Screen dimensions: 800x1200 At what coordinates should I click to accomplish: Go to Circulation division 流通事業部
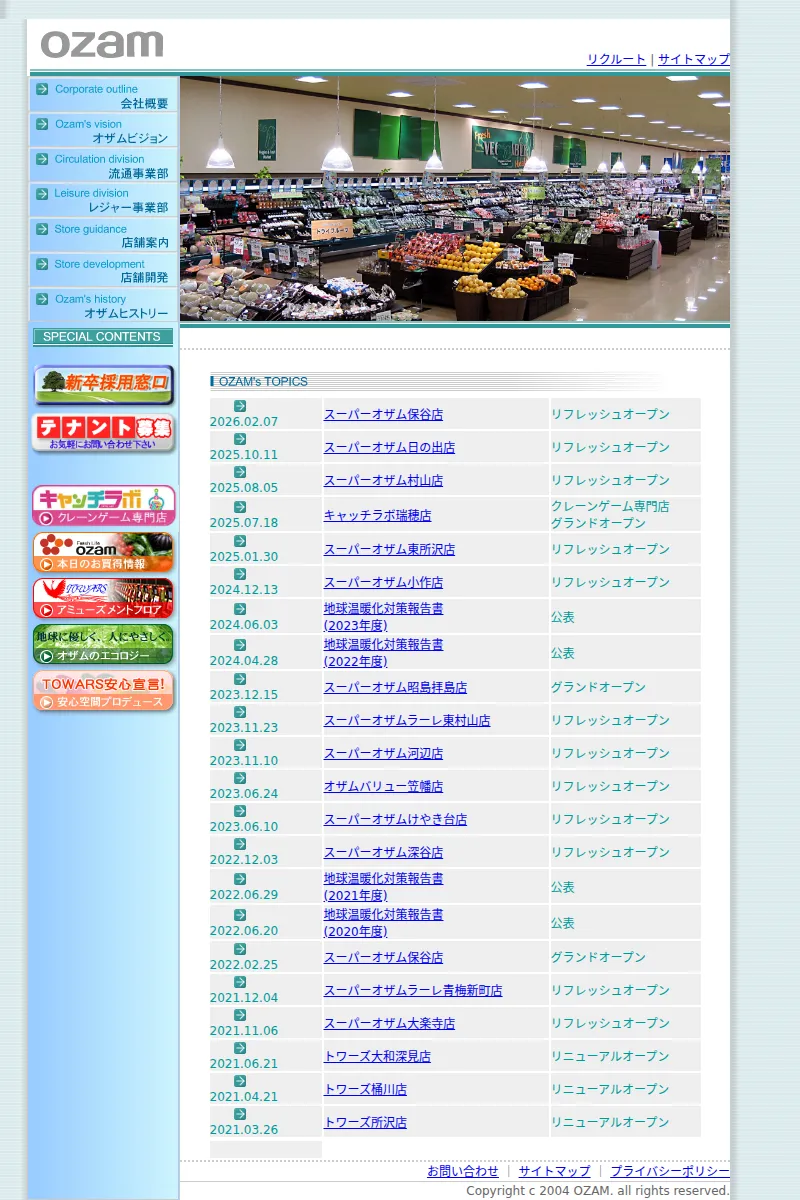pyautogui.click(x=104, y=165)
